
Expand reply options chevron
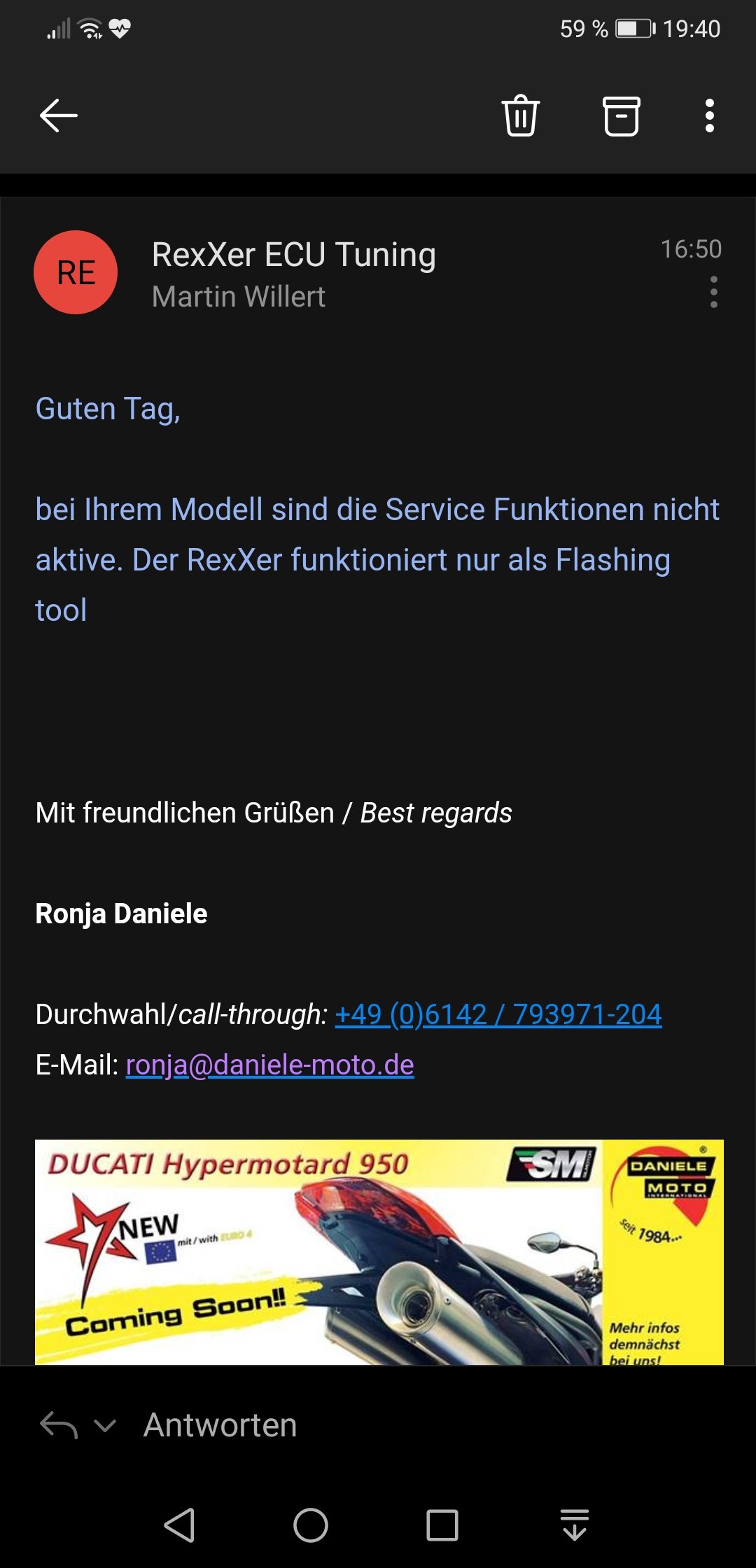pyautogui.click(x=105, y=1425)
